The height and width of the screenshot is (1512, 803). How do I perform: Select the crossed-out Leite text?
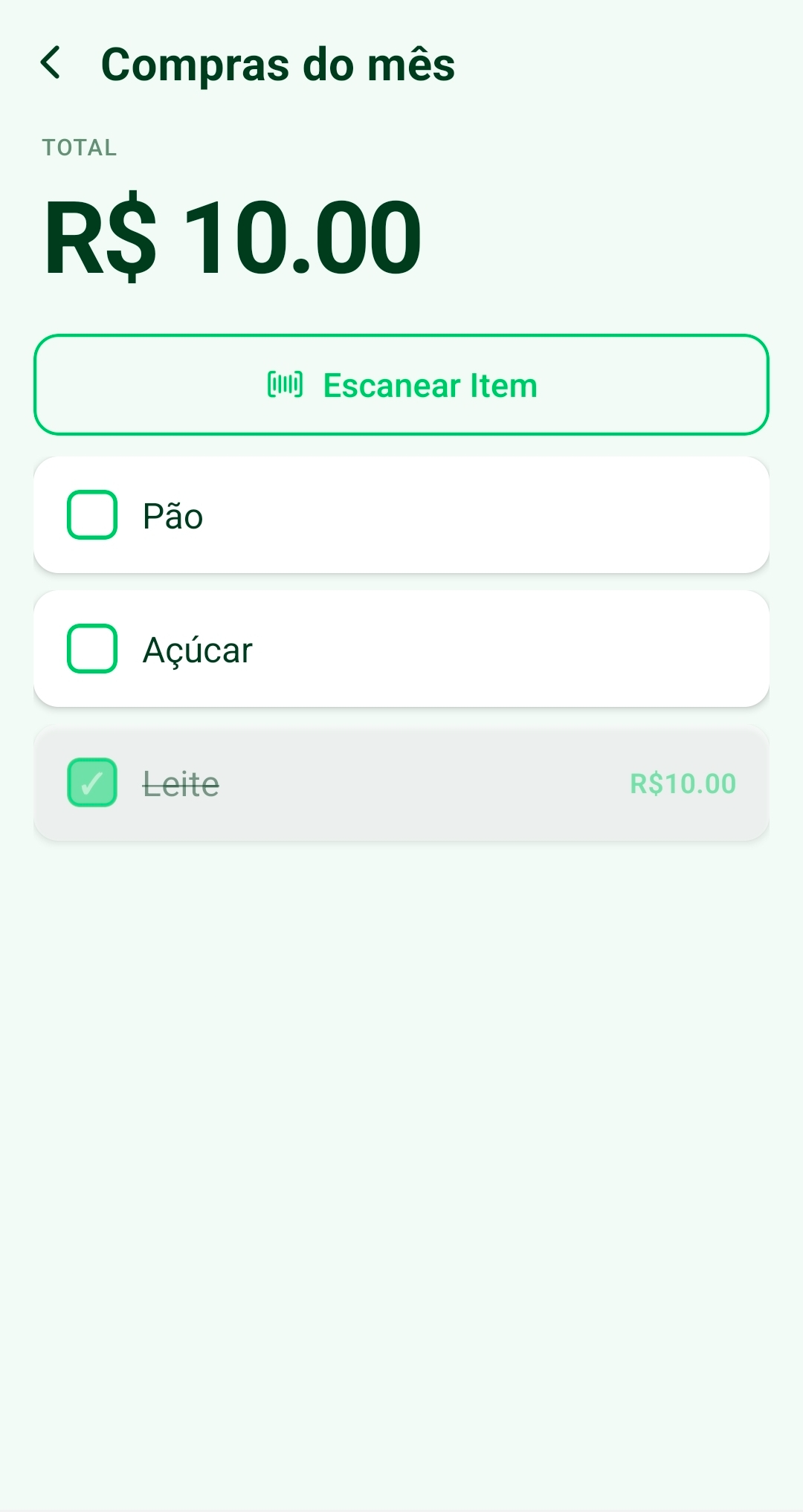click(180, 783)
